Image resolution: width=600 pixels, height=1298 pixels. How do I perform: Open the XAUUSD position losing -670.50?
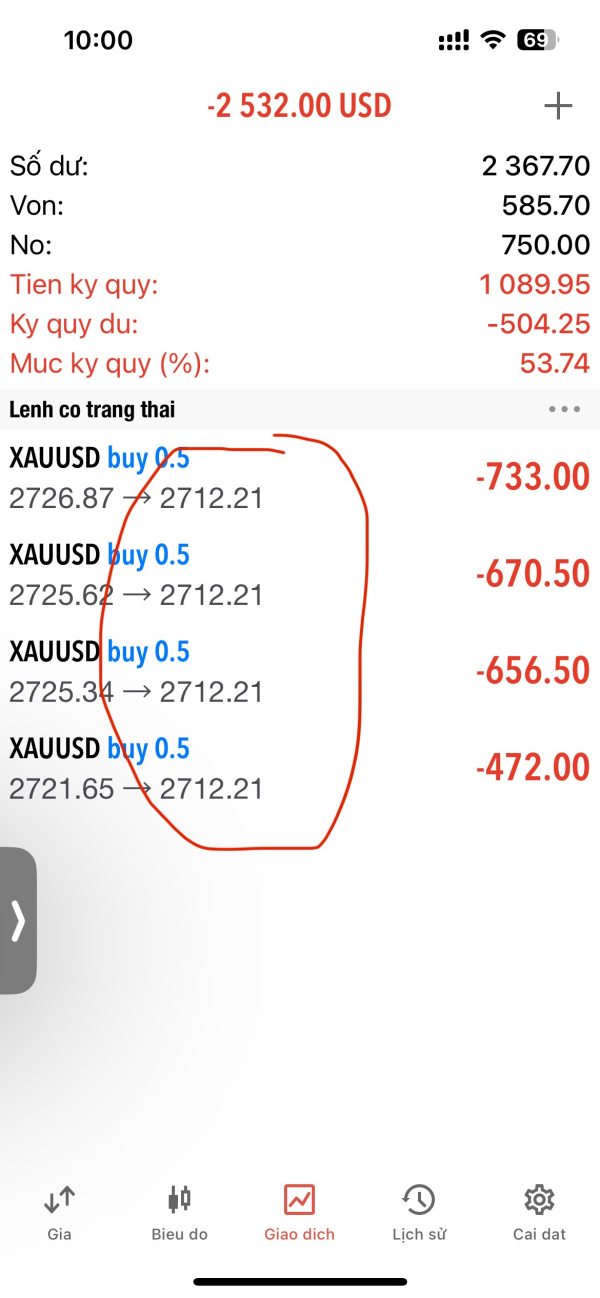[x=300, y=575]
